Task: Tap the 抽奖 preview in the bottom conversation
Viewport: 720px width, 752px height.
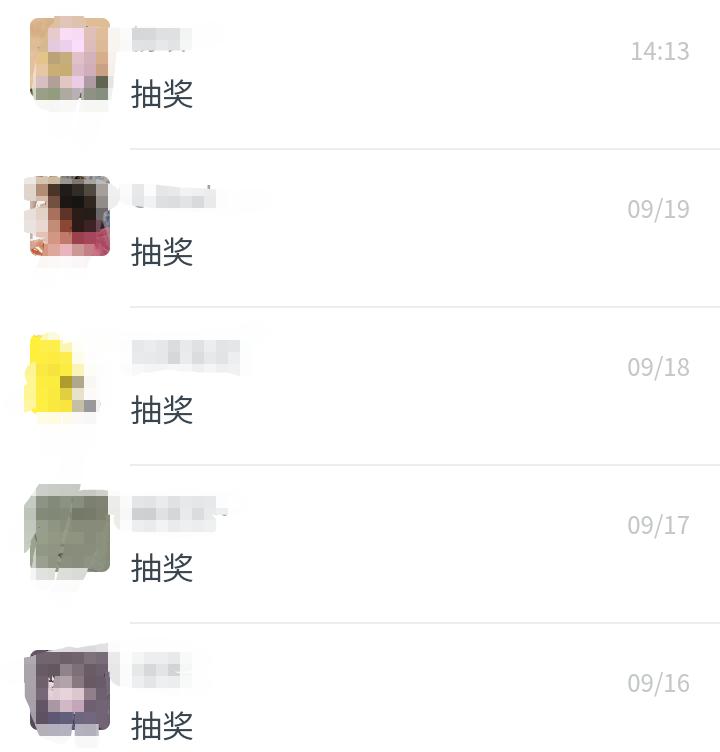Action: pyautogui.click(x=162, y=728)
